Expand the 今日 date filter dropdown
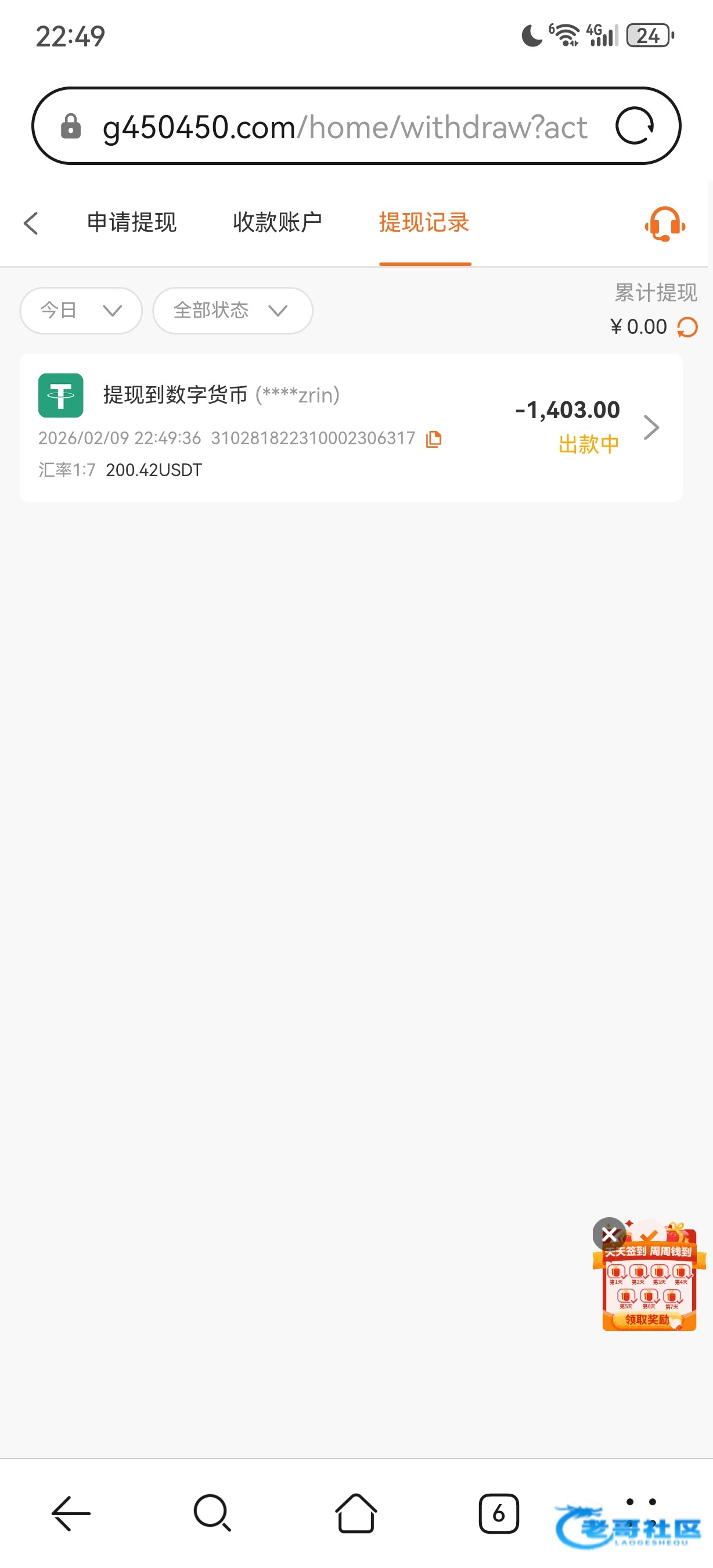 [81, 311]
